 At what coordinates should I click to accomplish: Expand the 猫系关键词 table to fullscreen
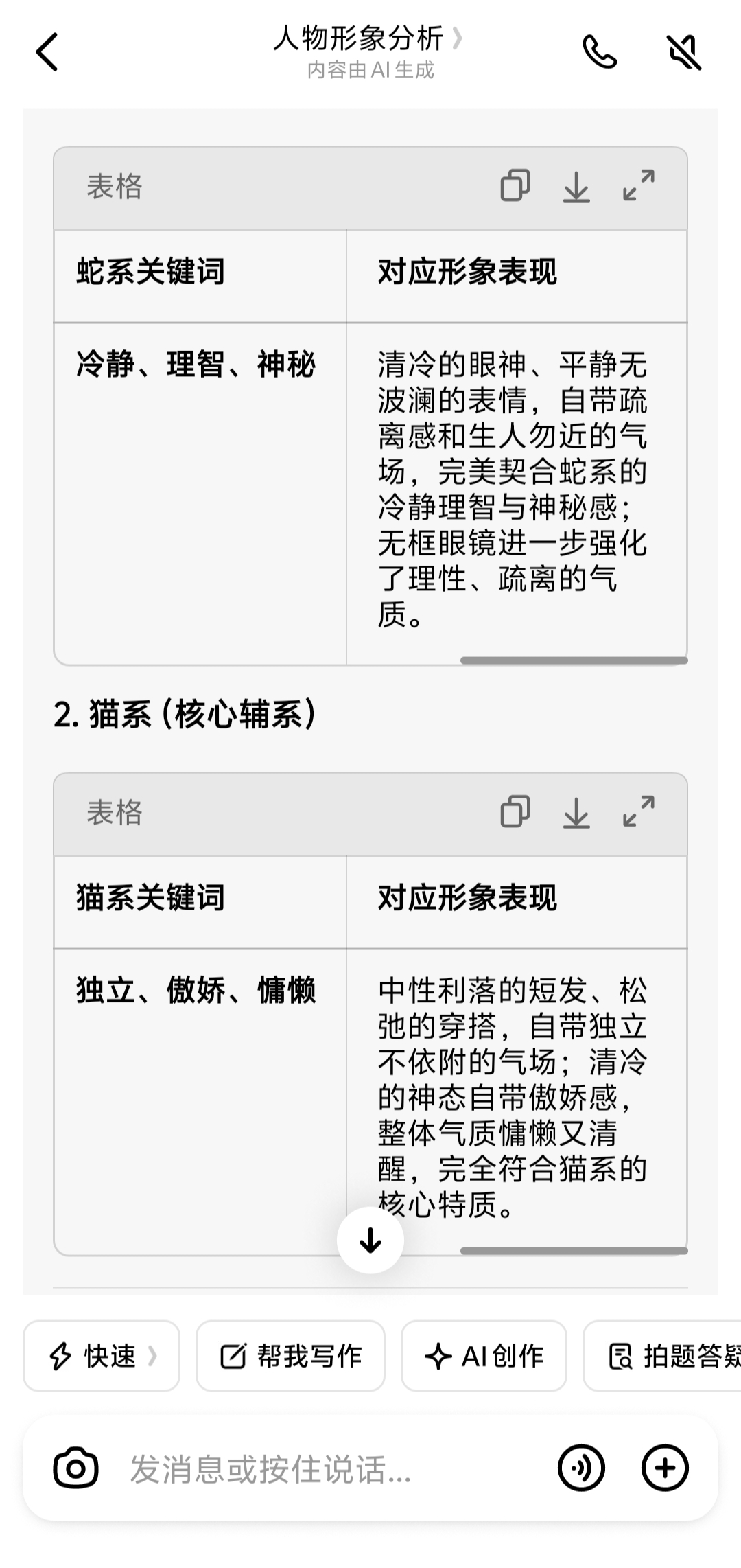pyautogui.click(x=638, y=812)
